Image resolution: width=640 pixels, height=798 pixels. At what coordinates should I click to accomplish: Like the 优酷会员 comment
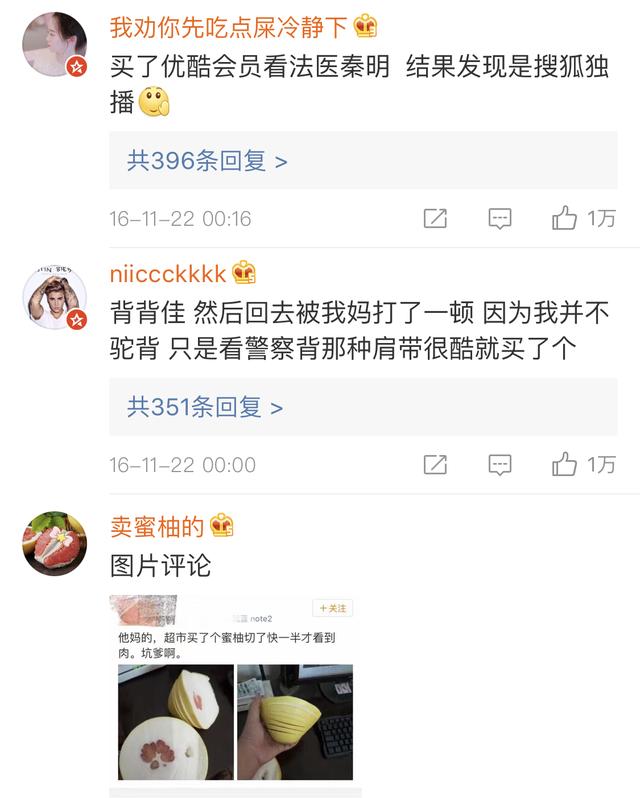(x=565, y=218)
